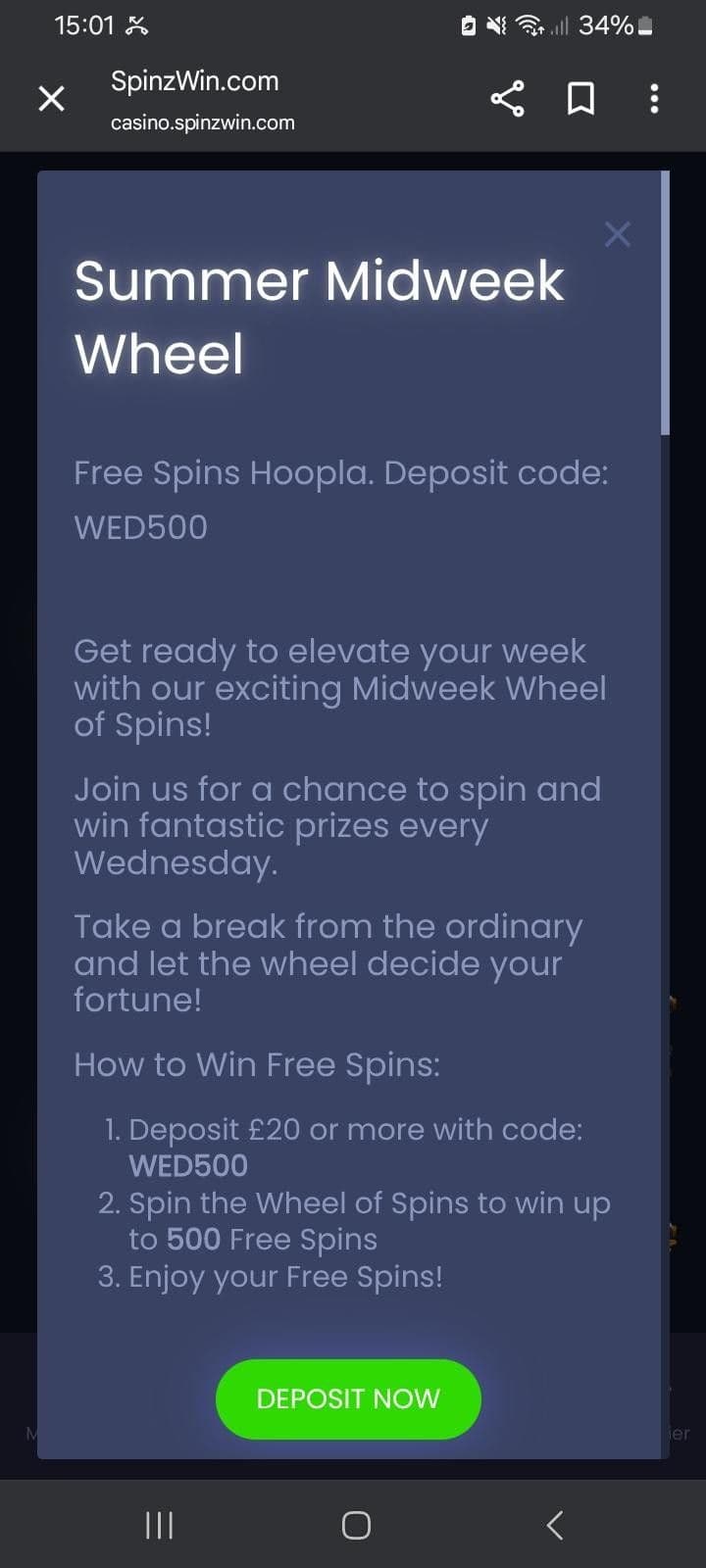Close the SpinzWin browser tab

coord(51,99)
